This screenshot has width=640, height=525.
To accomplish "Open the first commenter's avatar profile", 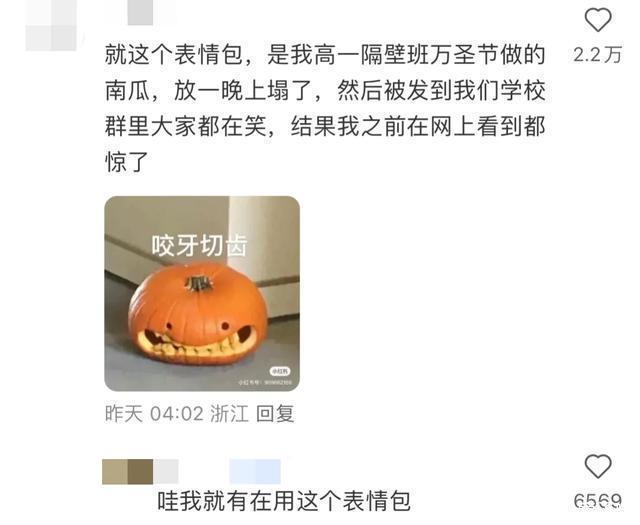I will (x=50, y=27).
